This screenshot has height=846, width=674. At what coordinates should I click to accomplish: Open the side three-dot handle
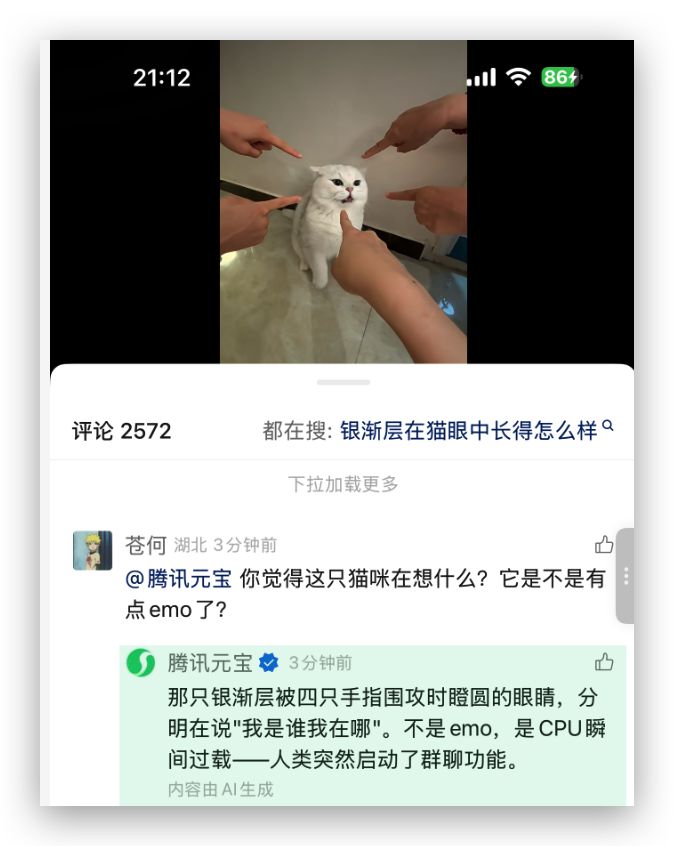coord(625,576)
